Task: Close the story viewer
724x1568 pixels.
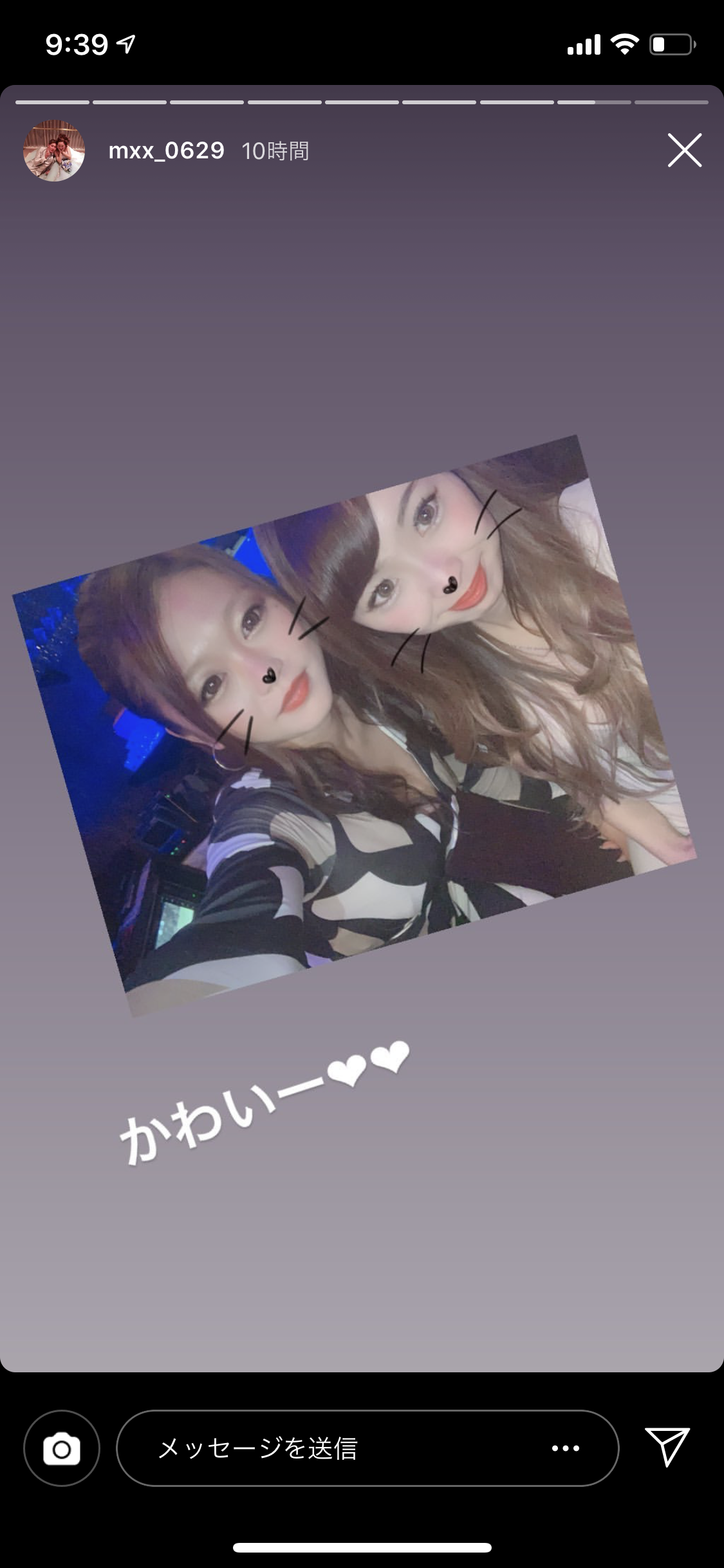Action: pyautogui.click(x=684, y=151)
